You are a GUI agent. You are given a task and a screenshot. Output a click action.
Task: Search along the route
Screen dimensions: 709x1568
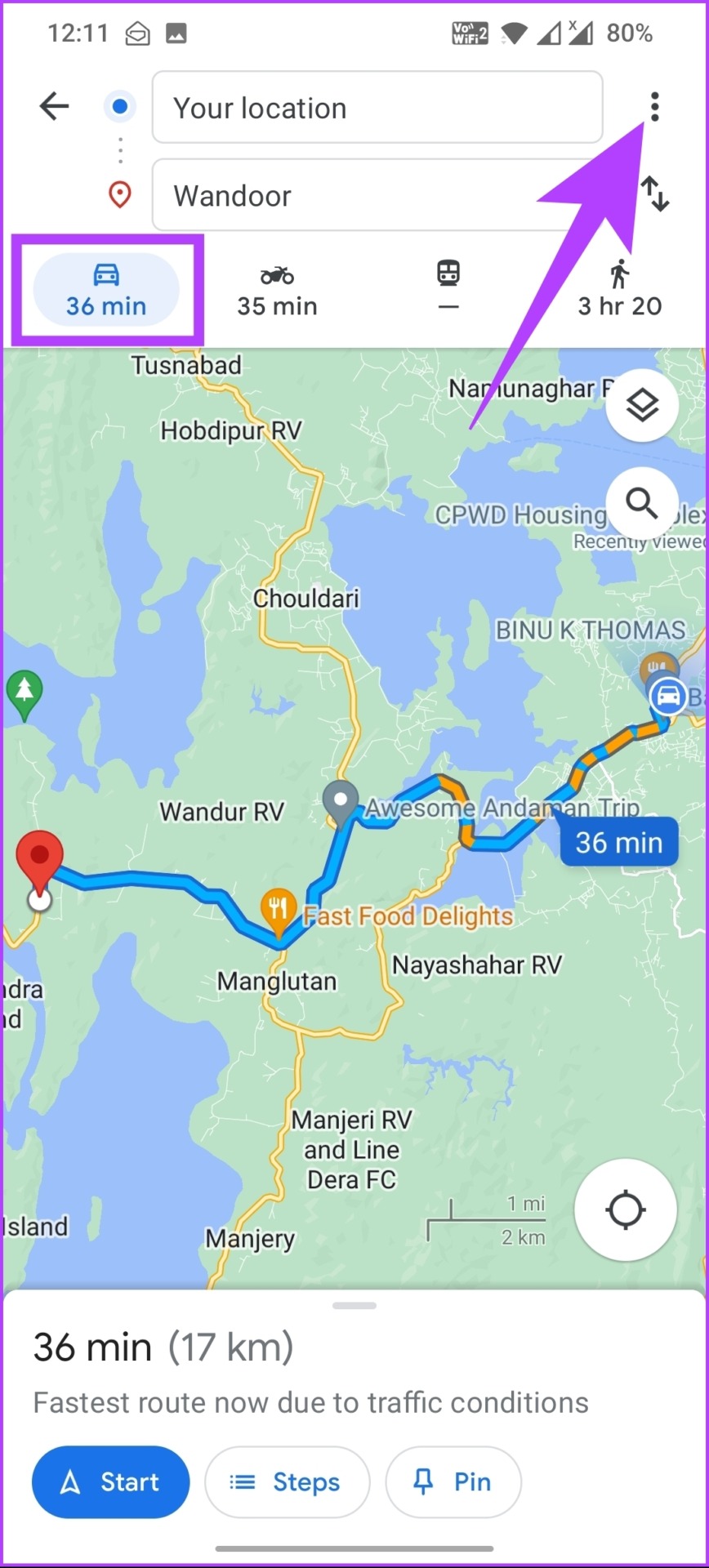pyautogui.click(x=642, y=504)
